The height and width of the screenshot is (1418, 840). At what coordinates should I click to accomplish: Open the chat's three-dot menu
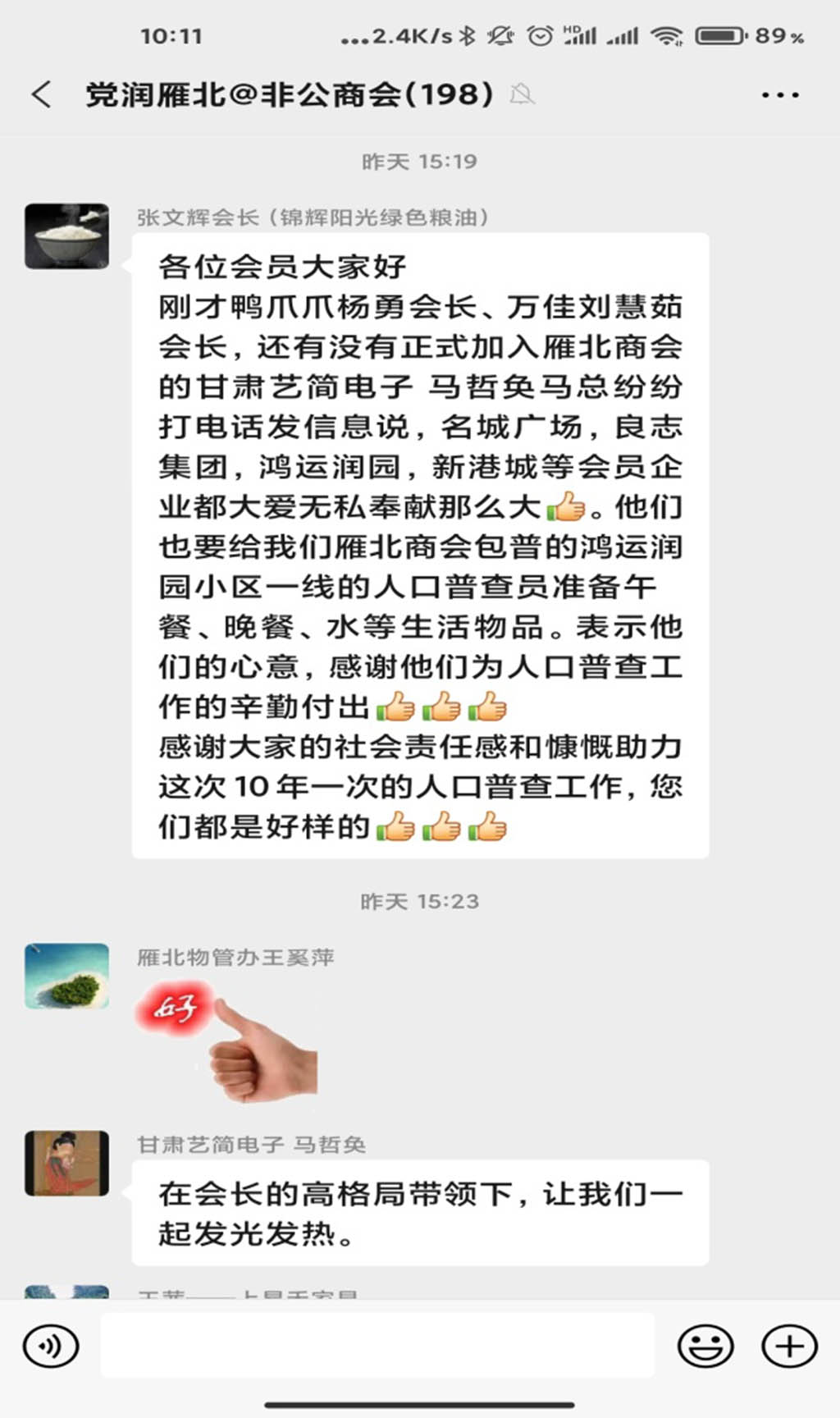click(x=779, y=95)
